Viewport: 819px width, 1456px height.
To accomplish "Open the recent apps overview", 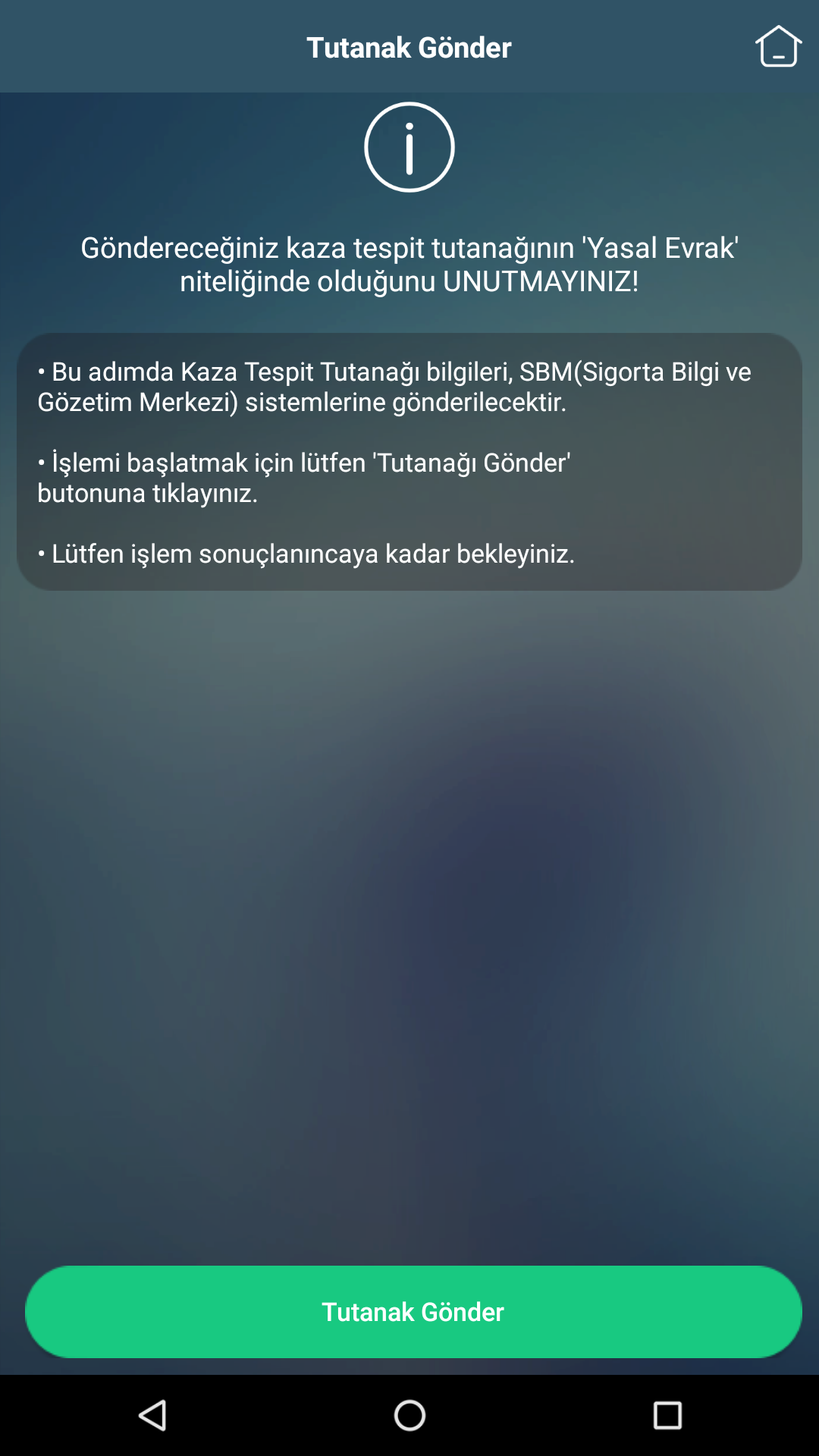I will click(667, 1415).
